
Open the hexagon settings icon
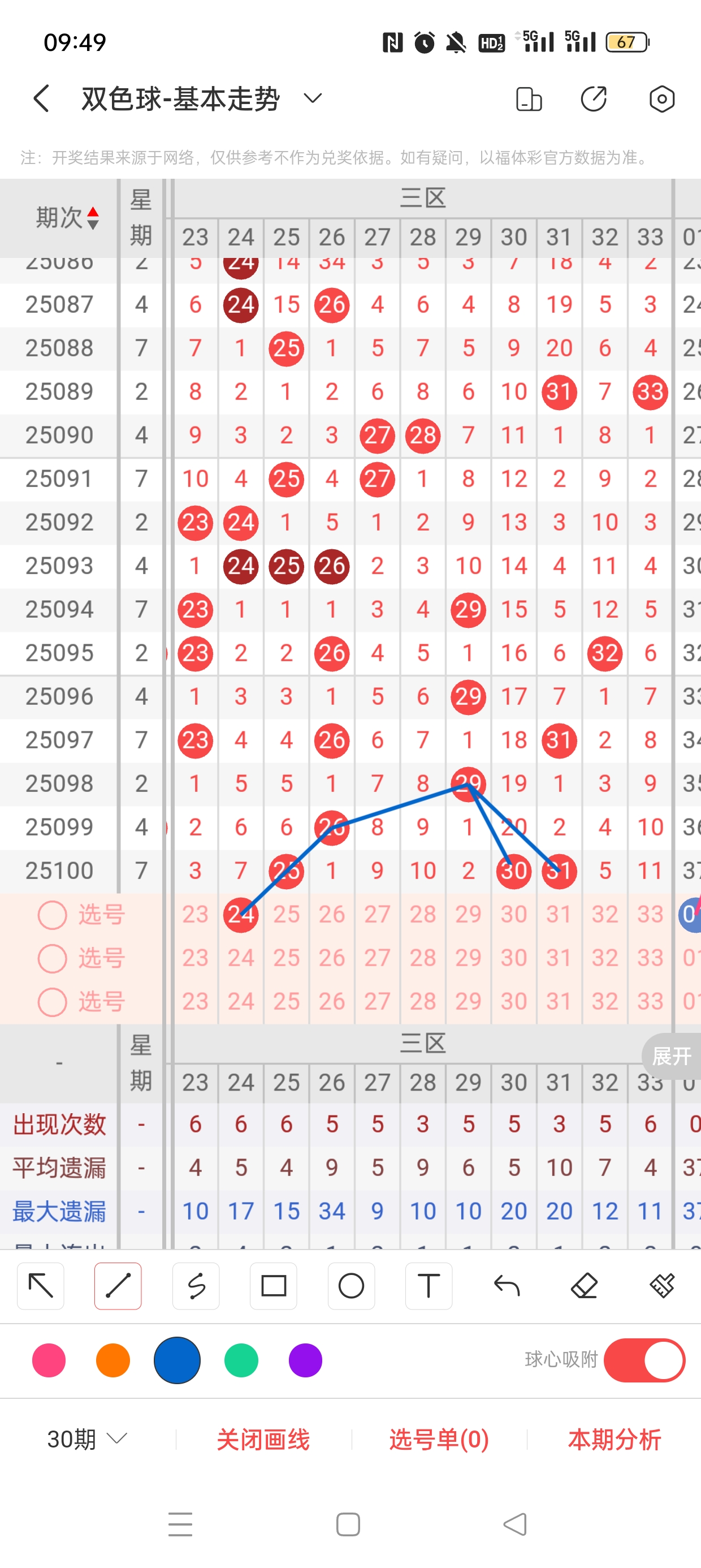click(661, 98)
